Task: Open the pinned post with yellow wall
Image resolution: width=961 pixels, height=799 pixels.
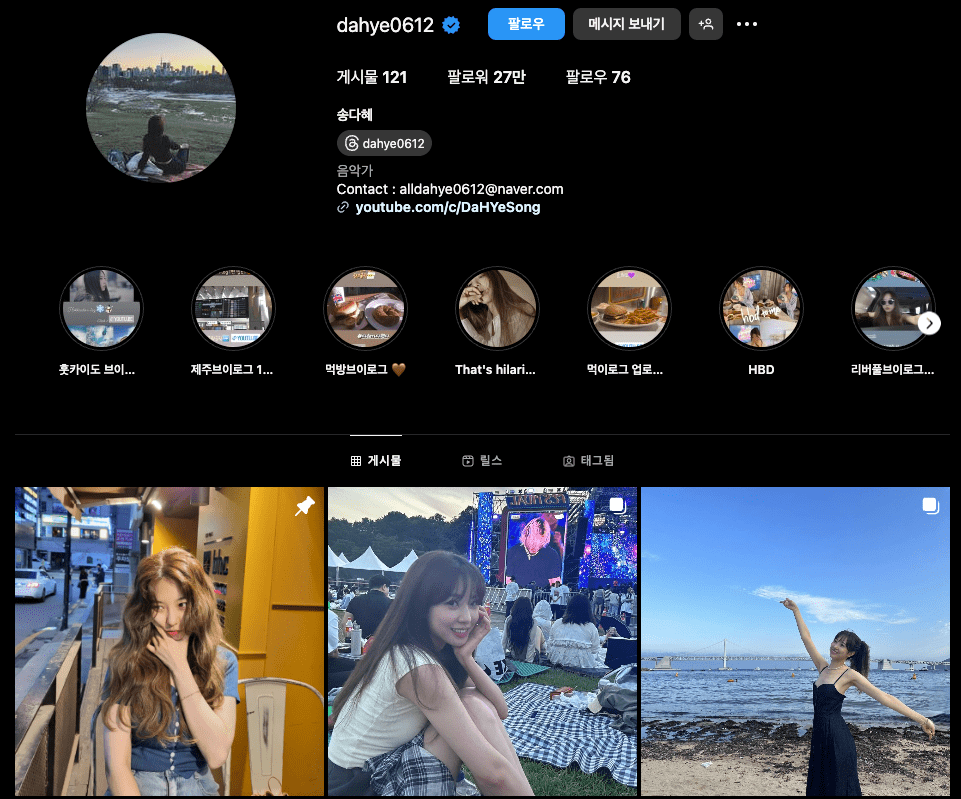Action: pos(169,642)
